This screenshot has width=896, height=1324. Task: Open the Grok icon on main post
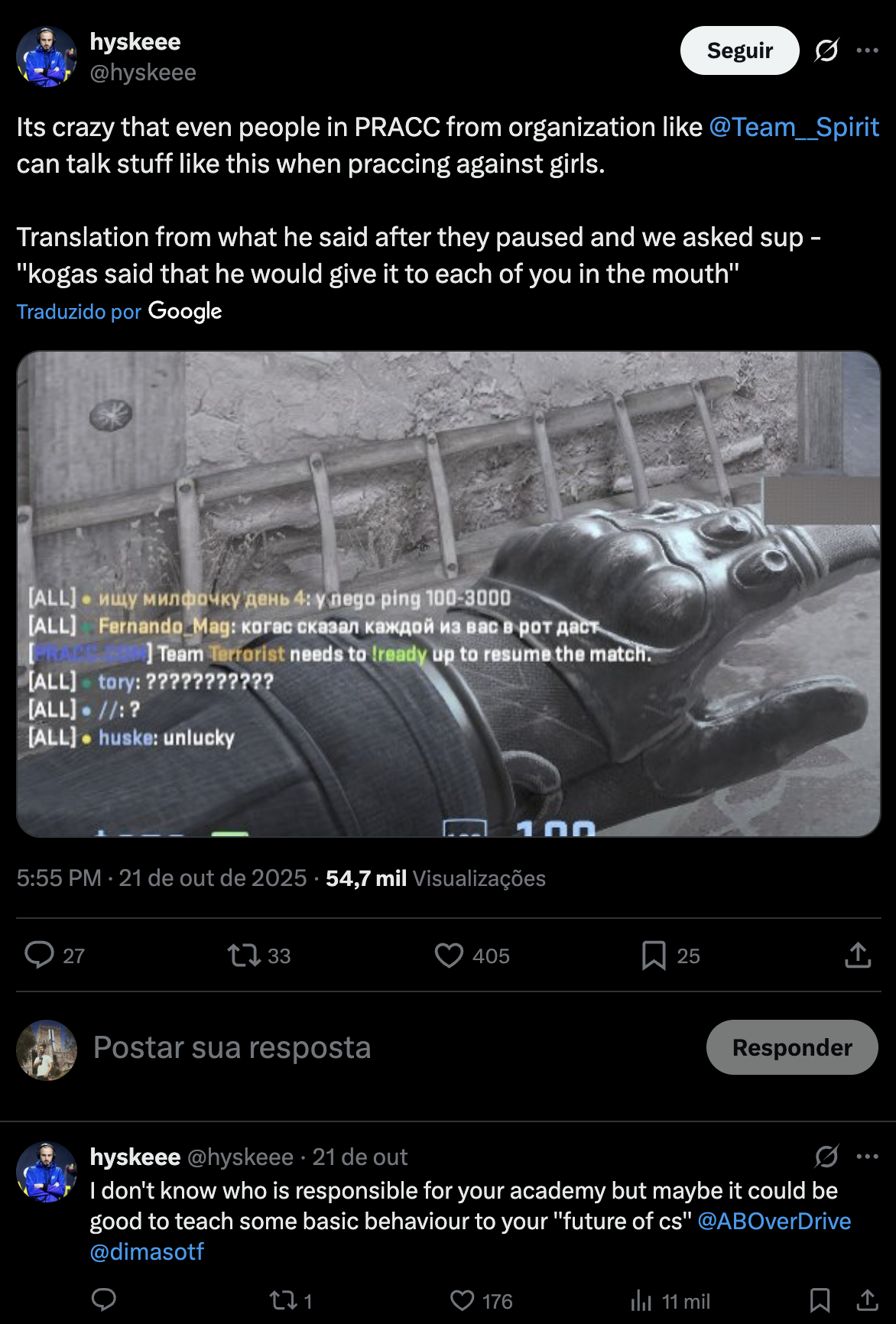click(826, 50)
